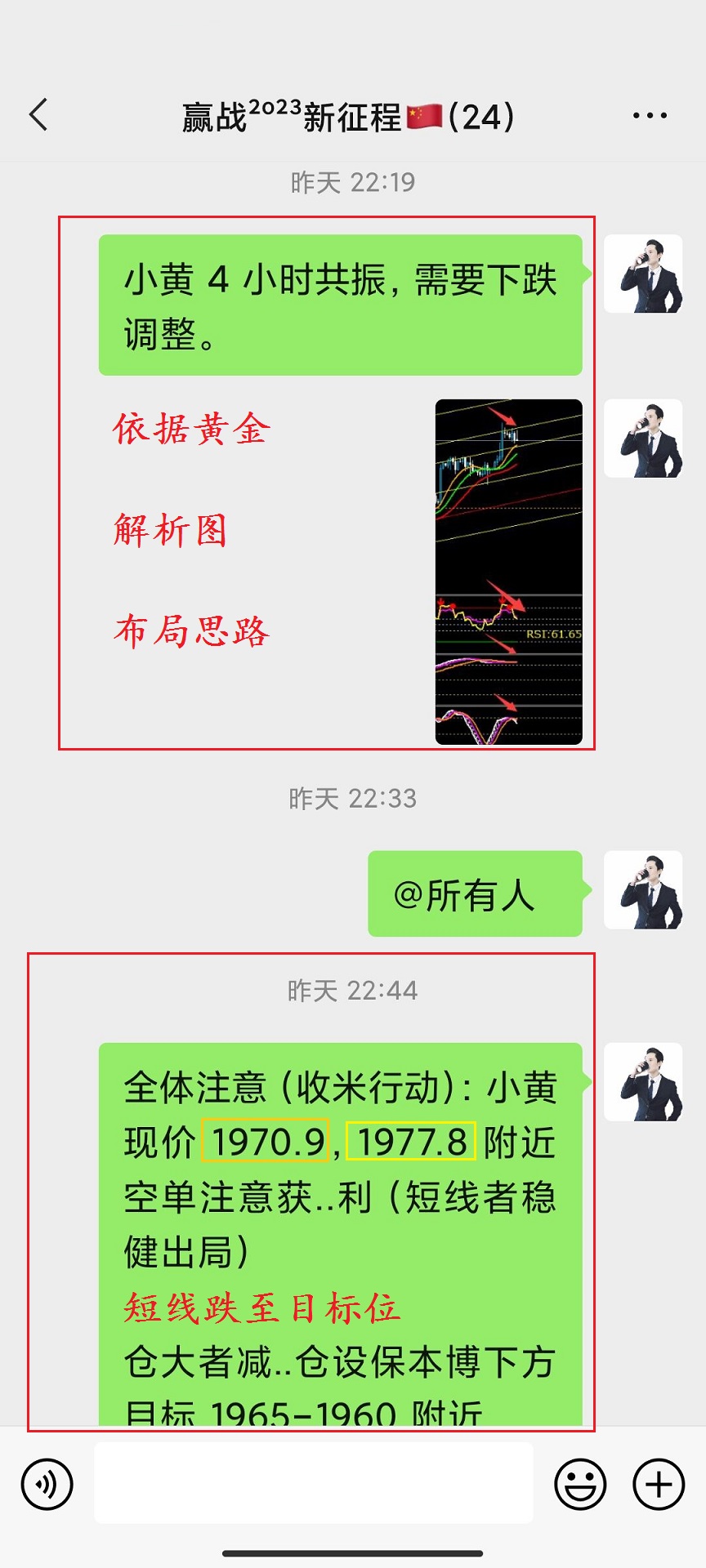Open group chat info overflow menu
706x1568 pixels.
650,116
